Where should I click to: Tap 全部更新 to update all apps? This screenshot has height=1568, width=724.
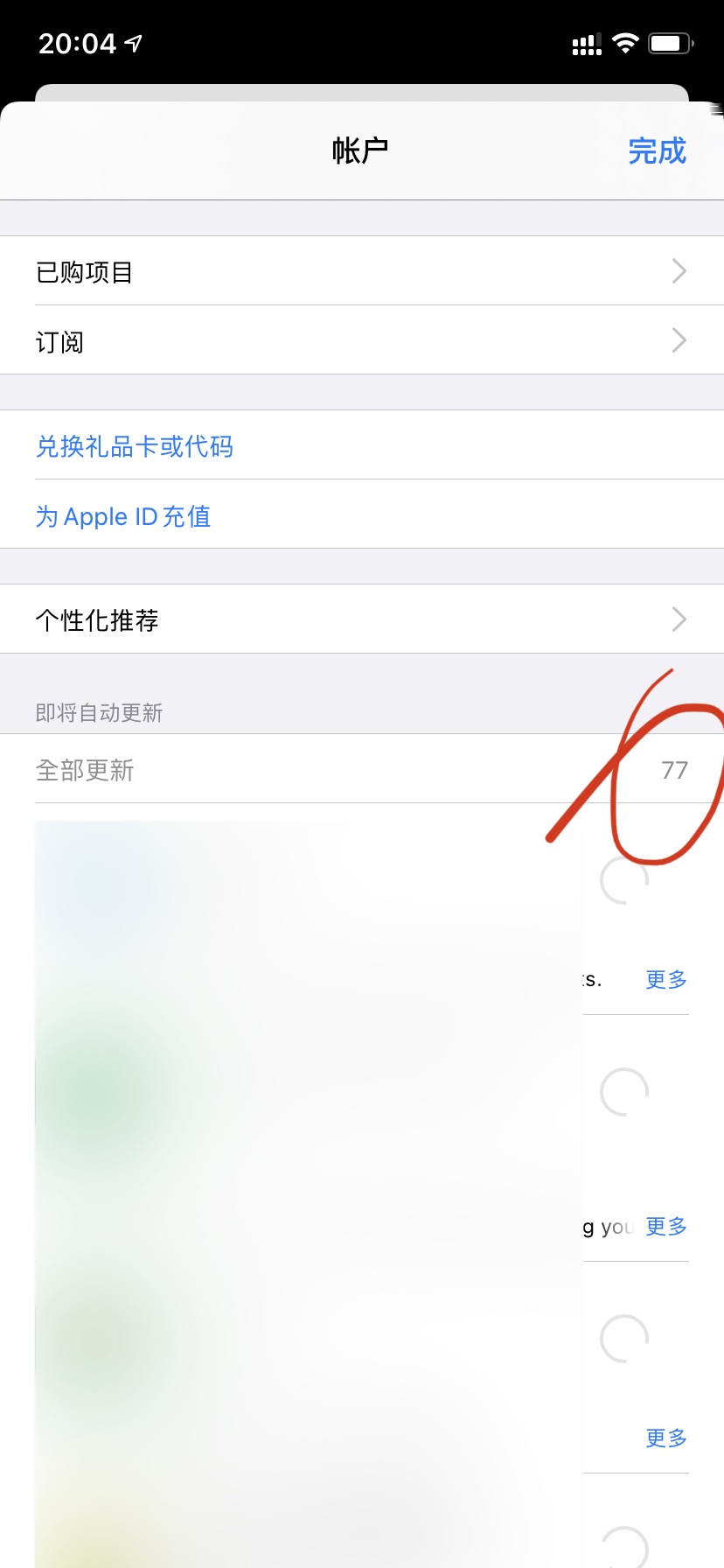(85, 770)
